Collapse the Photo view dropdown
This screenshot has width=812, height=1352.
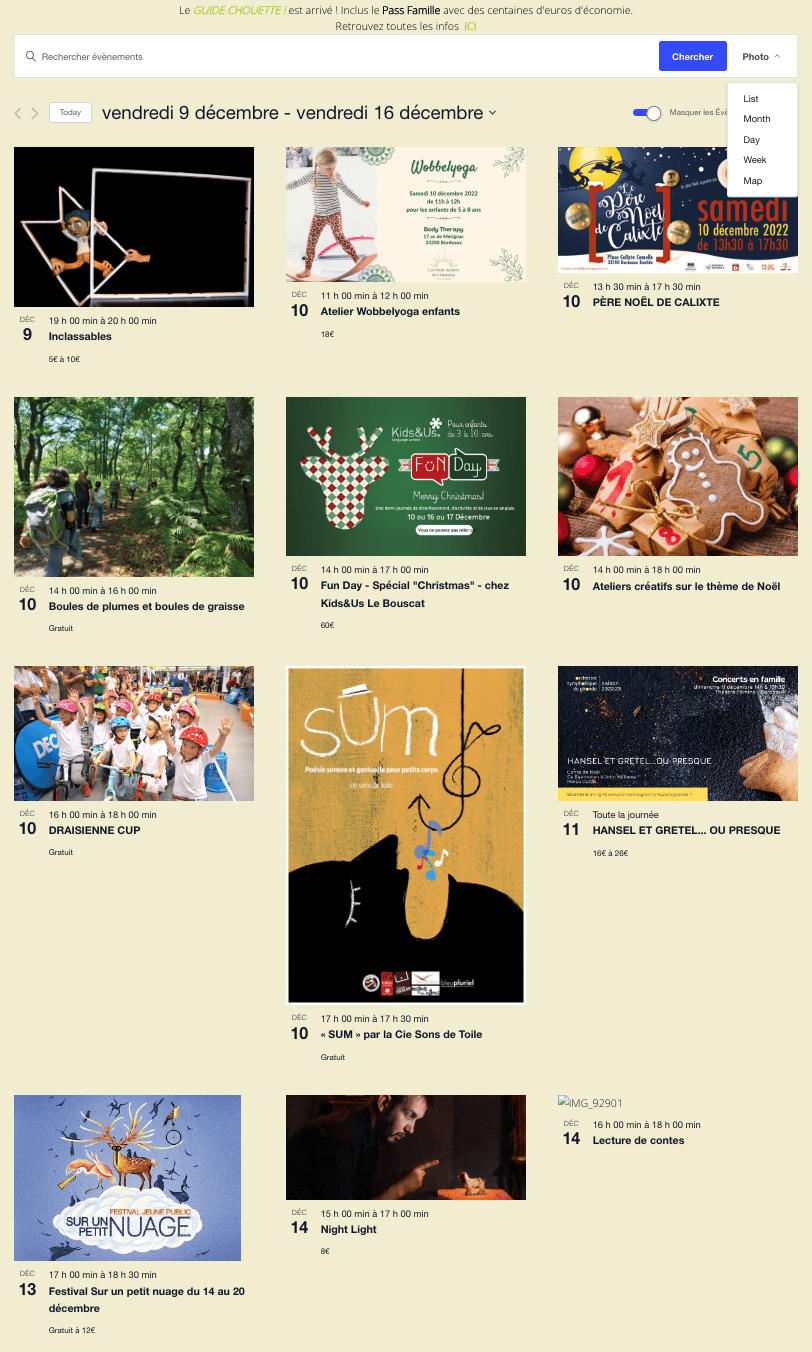pyautogui.click(x=761, y=57)
